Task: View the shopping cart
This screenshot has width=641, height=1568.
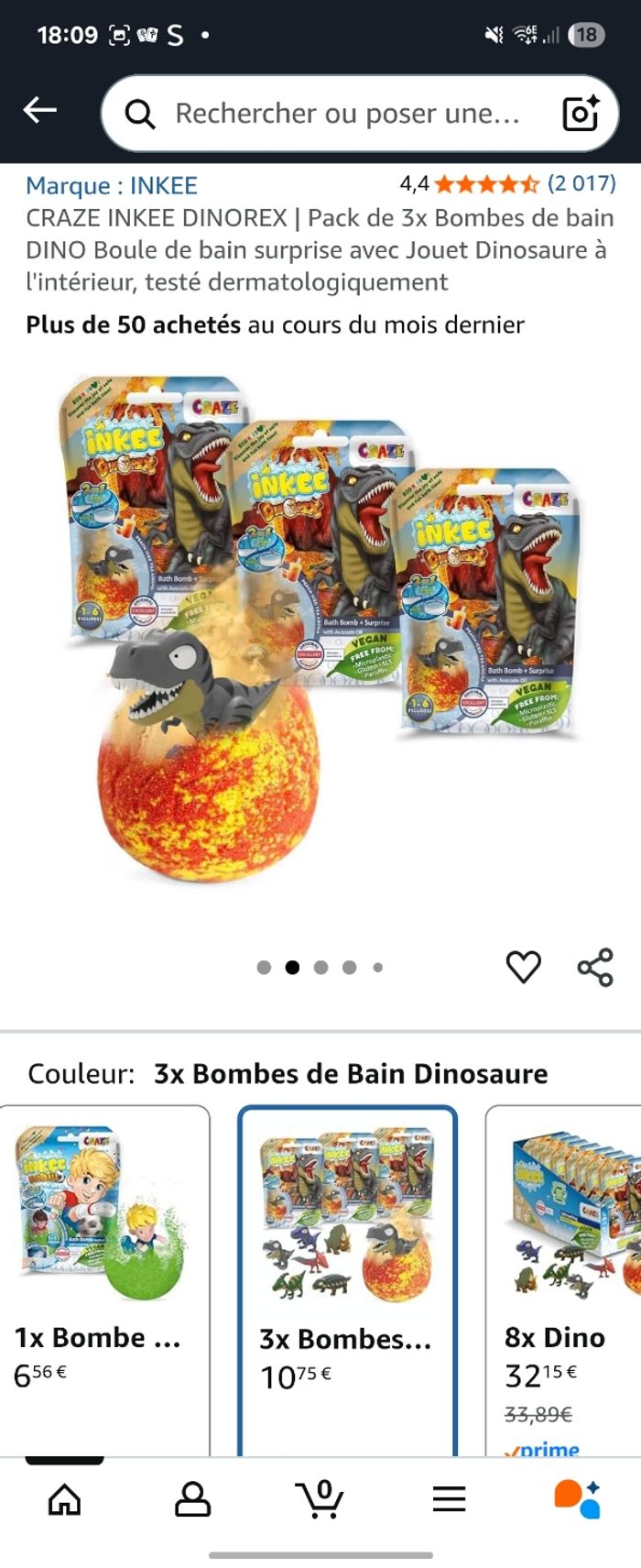Action: pyautogui.click(x=320, y=1500)
